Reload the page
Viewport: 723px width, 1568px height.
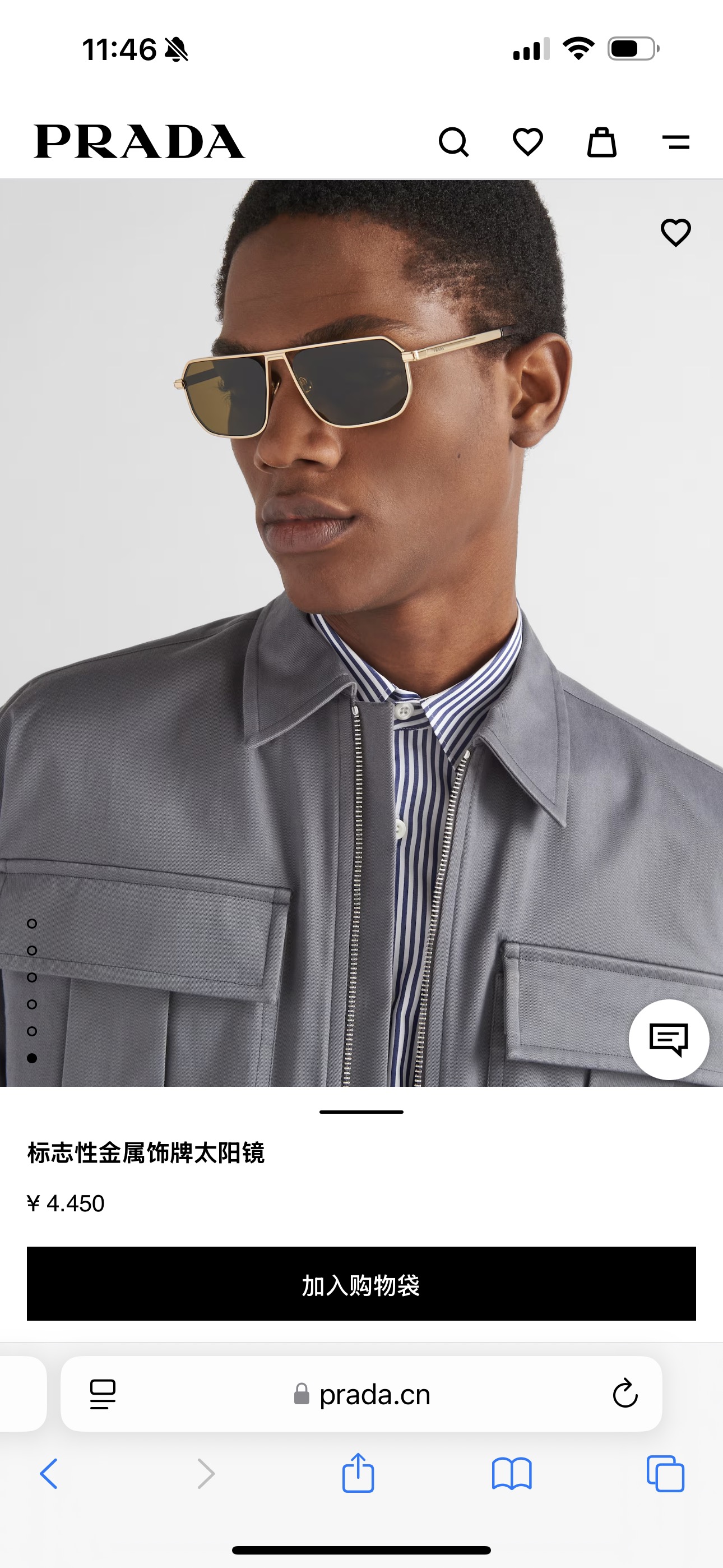625,1394
